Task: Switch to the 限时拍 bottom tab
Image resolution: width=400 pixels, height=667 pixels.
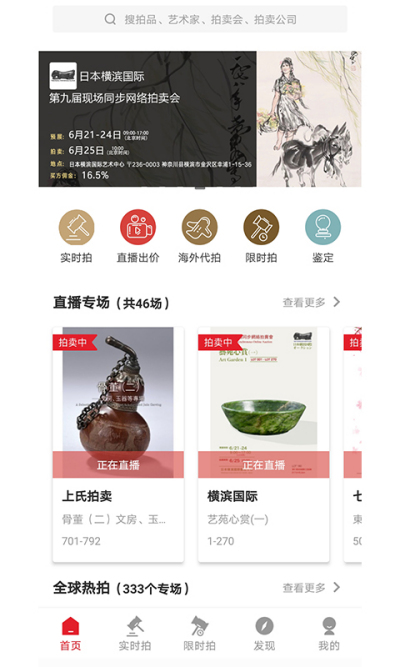Action: [x=200, y=634]
